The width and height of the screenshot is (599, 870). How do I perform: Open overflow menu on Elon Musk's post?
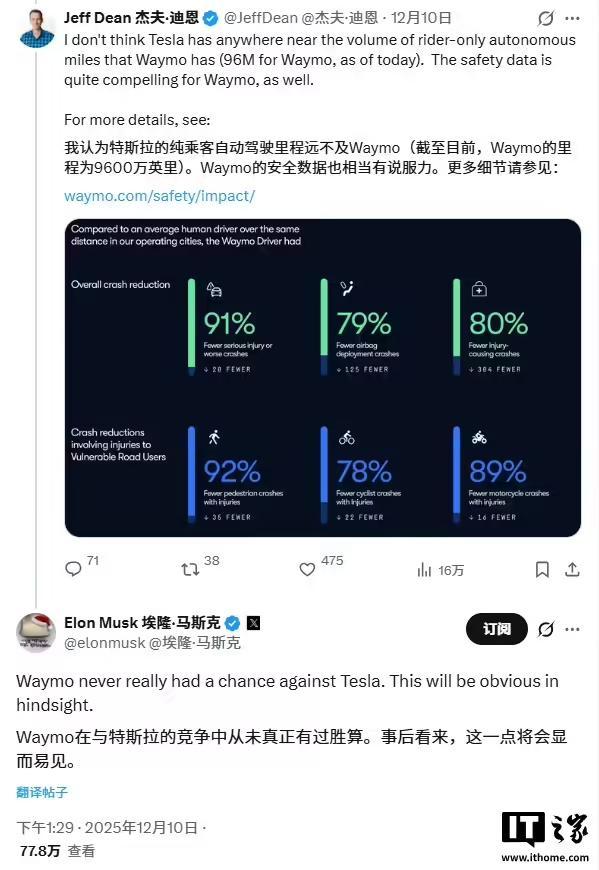click(572, 629)
